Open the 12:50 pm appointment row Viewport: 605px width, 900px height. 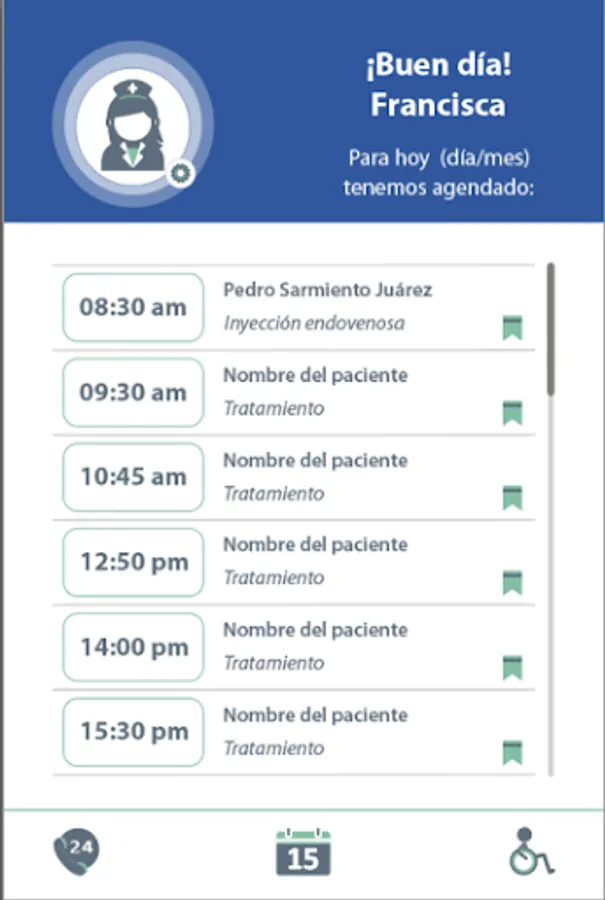point(294,562)
